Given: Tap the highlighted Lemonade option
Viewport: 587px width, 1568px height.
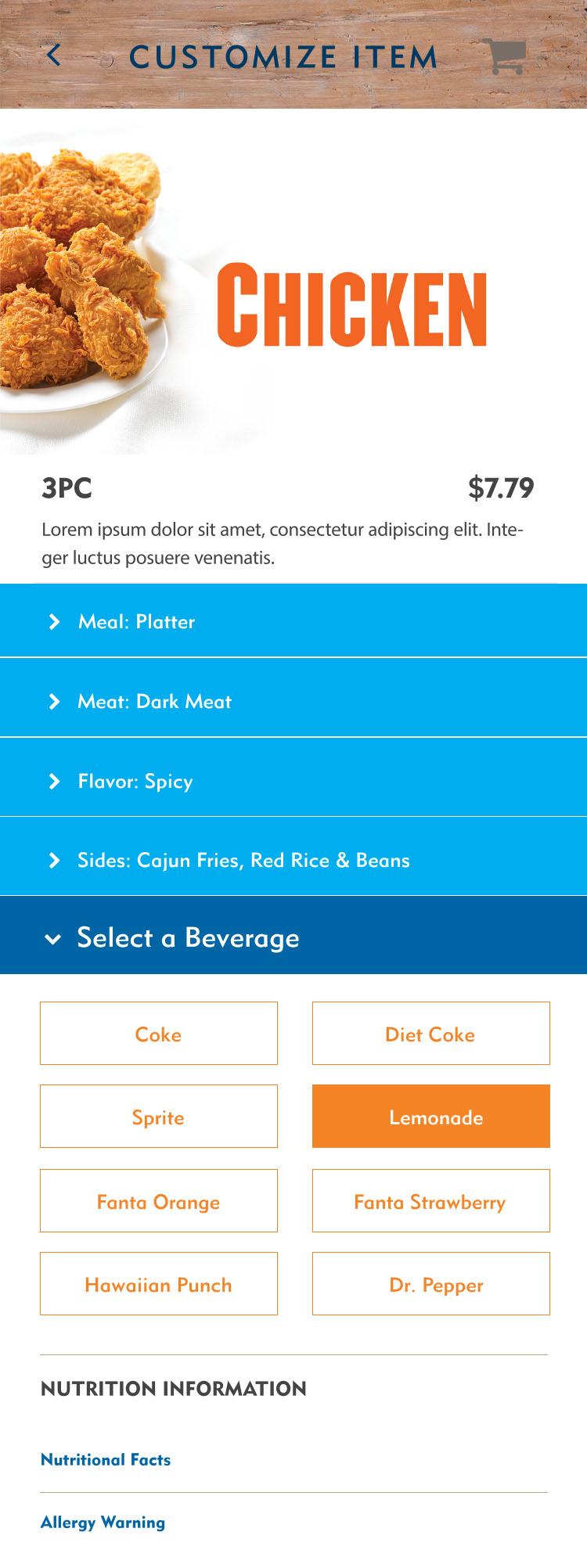Looking at the screenshot, I should [430, 1117].
